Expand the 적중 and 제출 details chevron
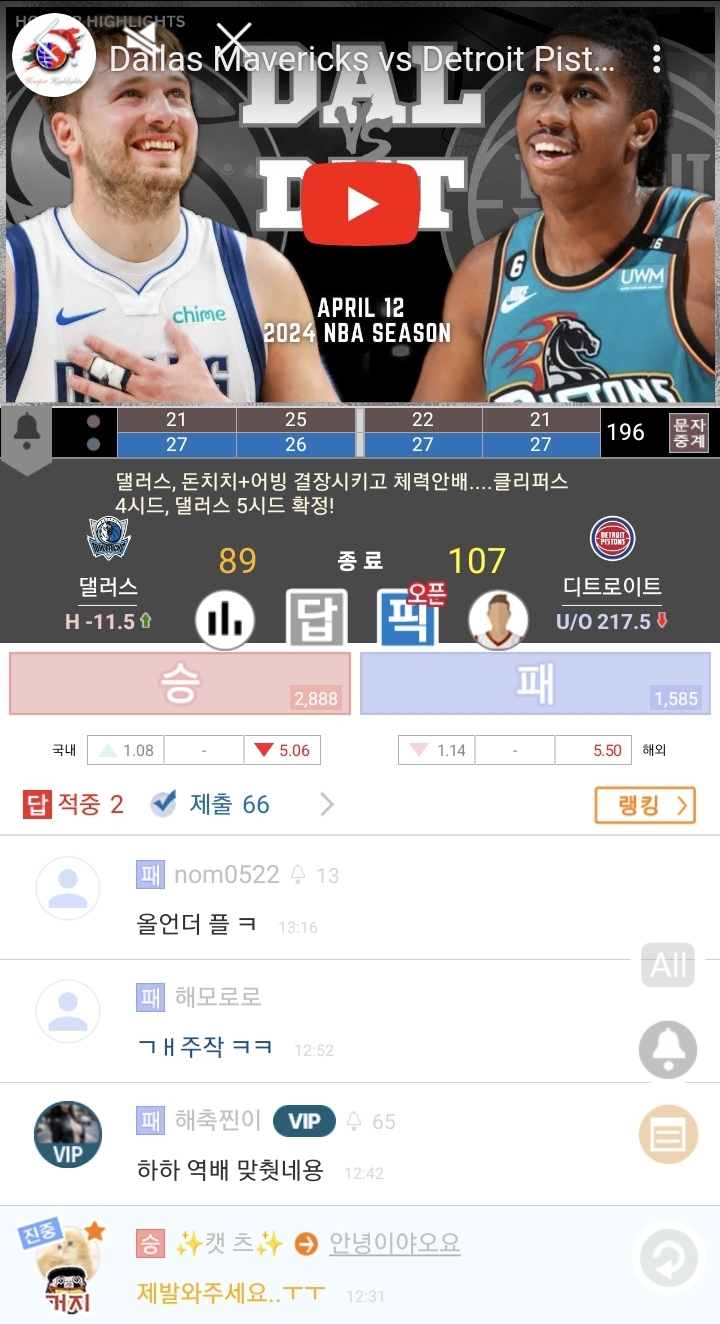 coord(327,804)
